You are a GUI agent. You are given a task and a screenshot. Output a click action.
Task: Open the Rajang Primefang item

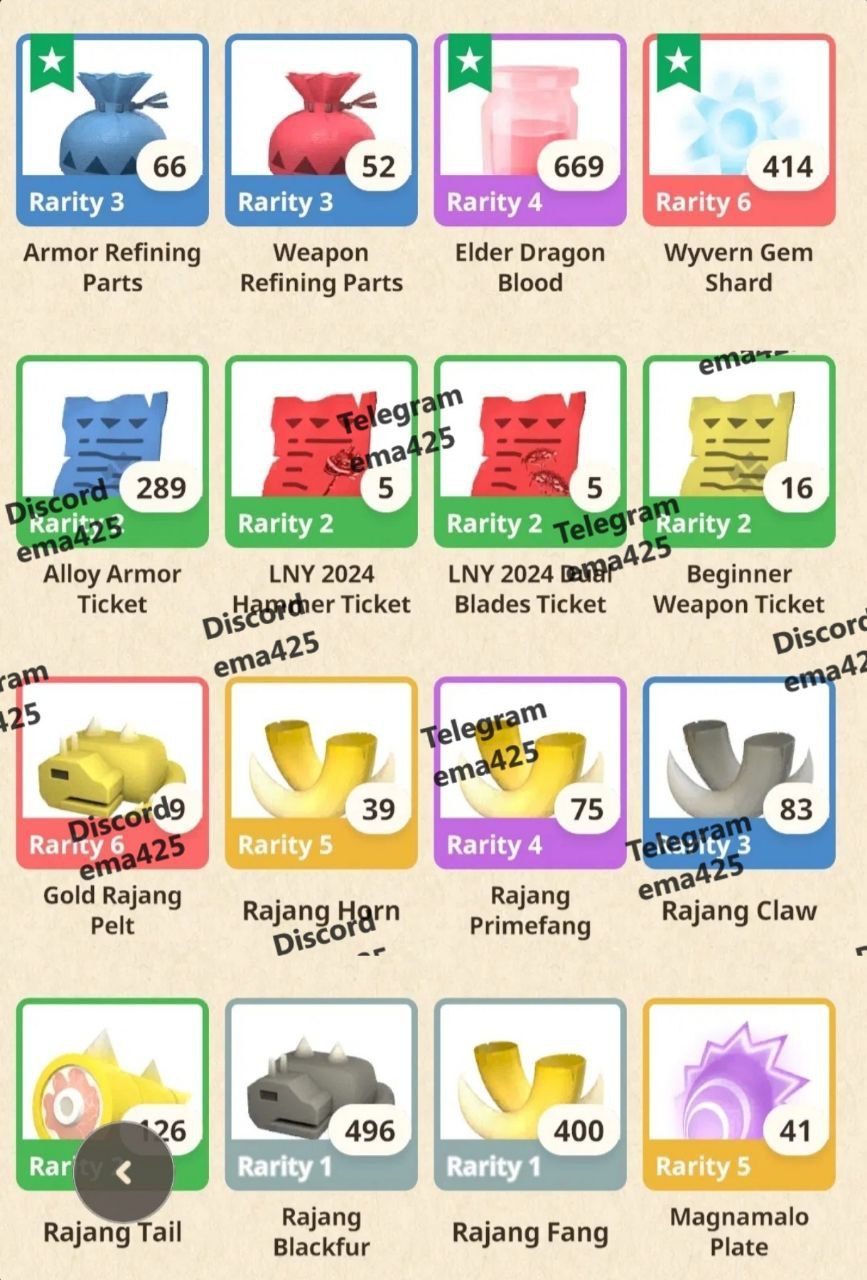coord(530,772)
